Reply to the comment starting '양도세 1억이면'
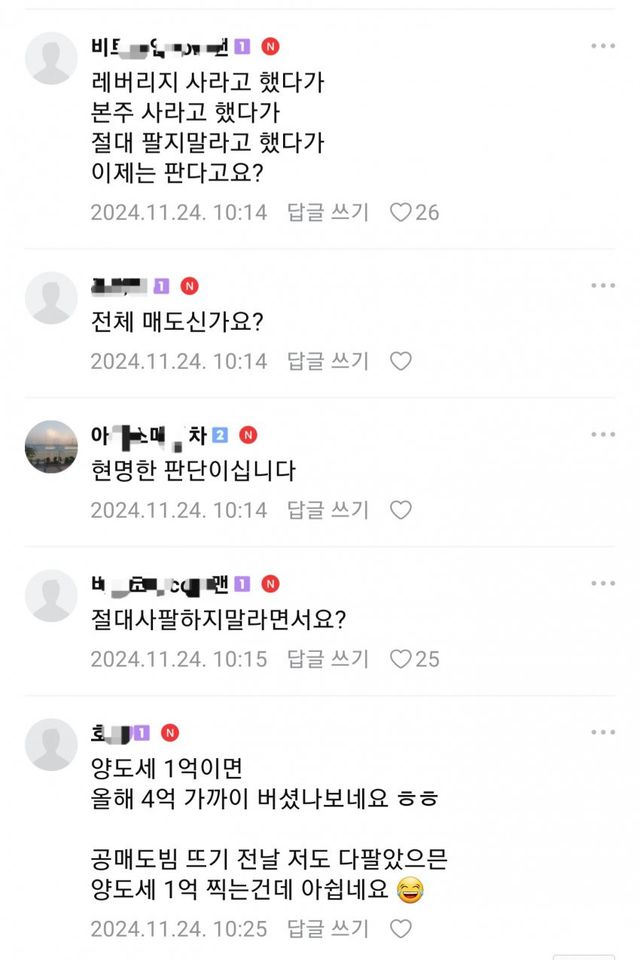The width and height of the screenshot is (640, 960). point(328,929)
